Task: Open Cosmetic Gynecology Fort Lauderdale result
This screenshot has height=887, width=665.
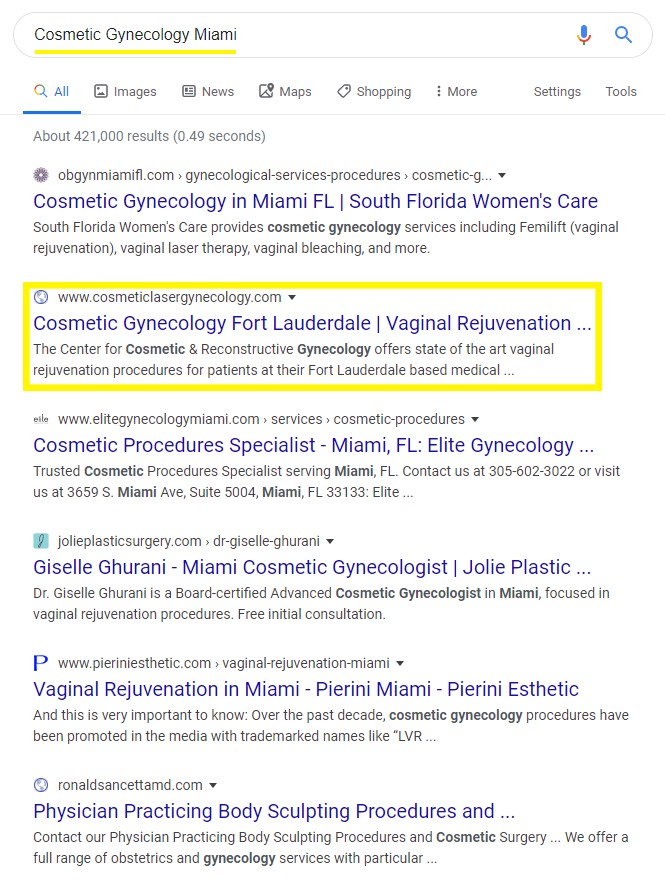Action: (x=312, y=323)
